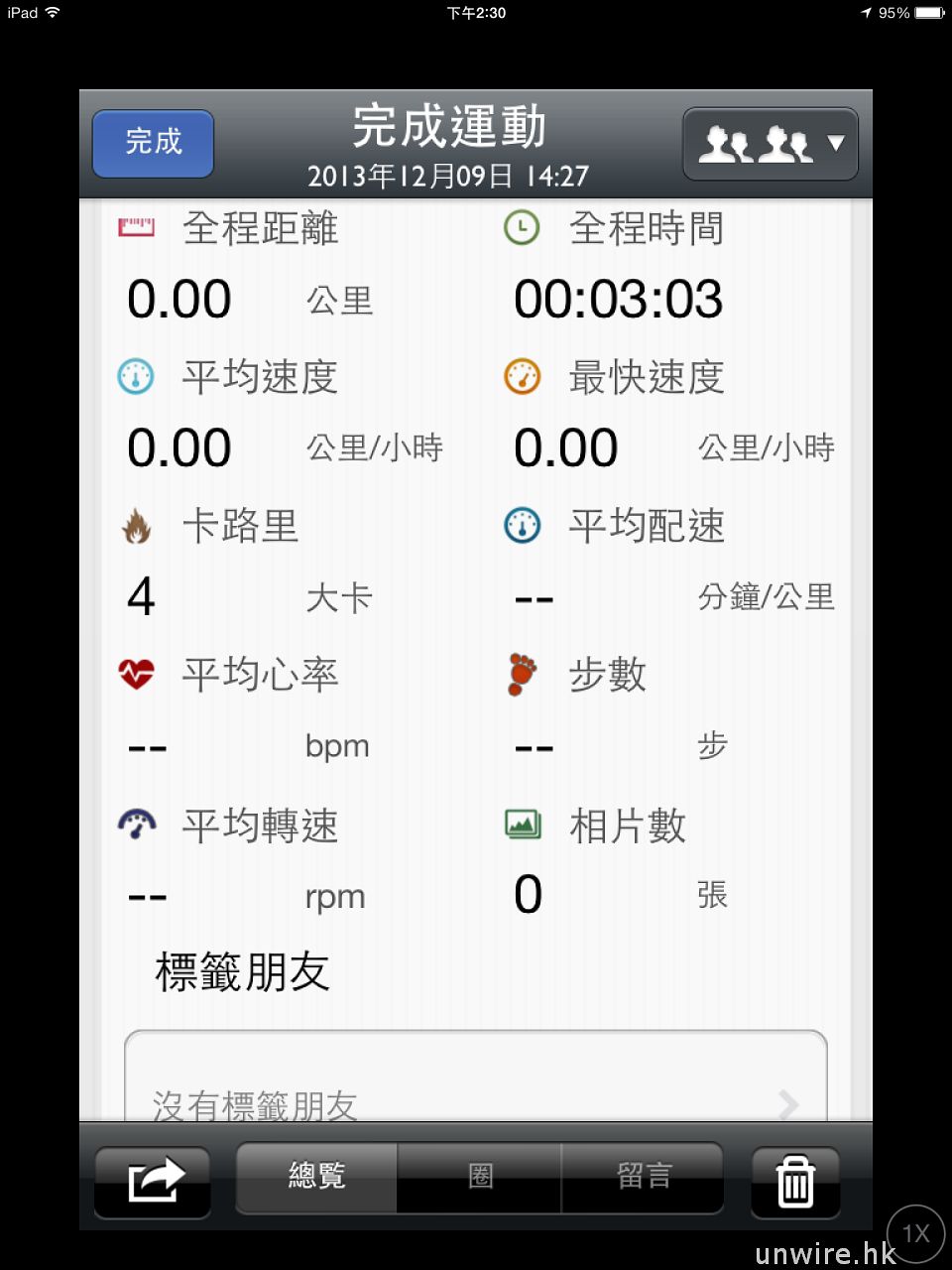Tap the 完成 button

click(x=153, y=143)
